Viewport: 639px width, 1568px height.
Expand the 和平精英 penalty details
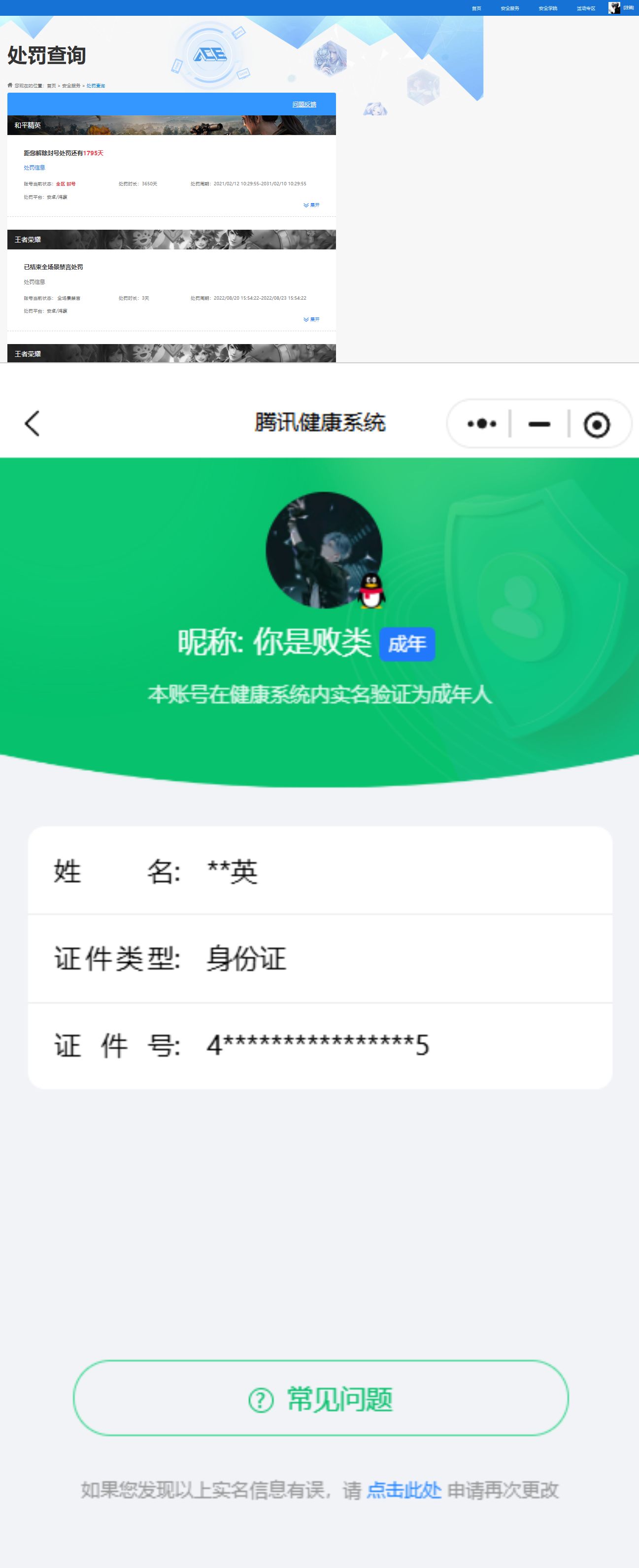pyautogui.click(x=311, y=205)
